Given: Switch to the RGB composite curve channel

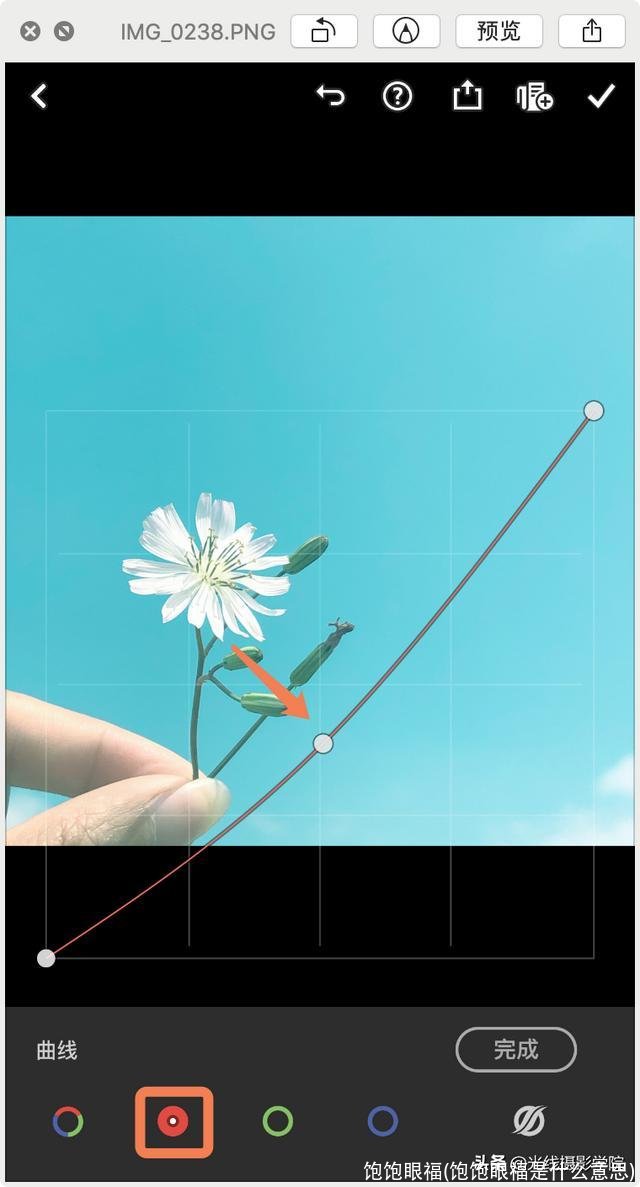Looking at the screenshot, I should tap(68, 1121).
